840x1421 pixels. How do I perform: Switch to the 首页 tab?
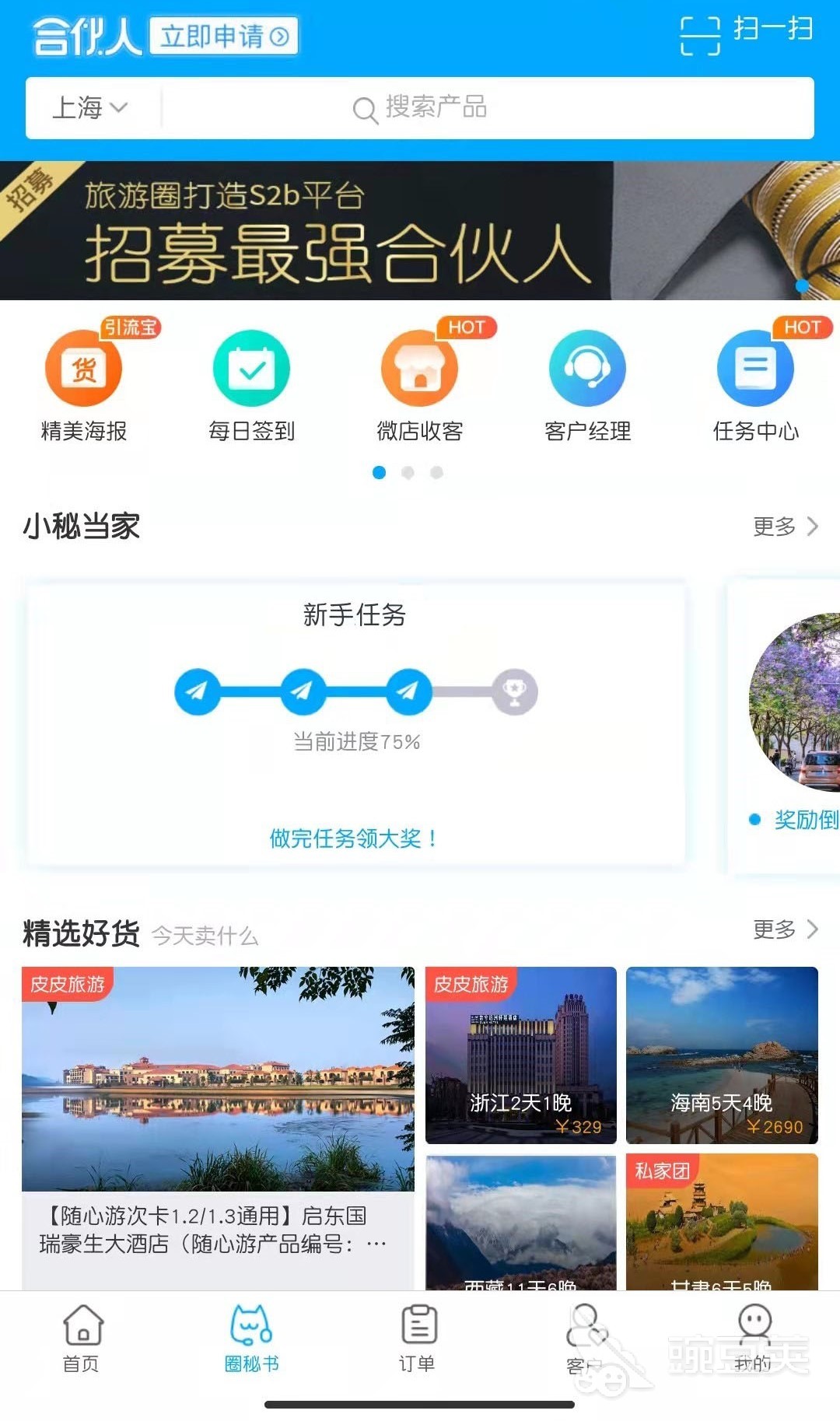point(82,1339)
